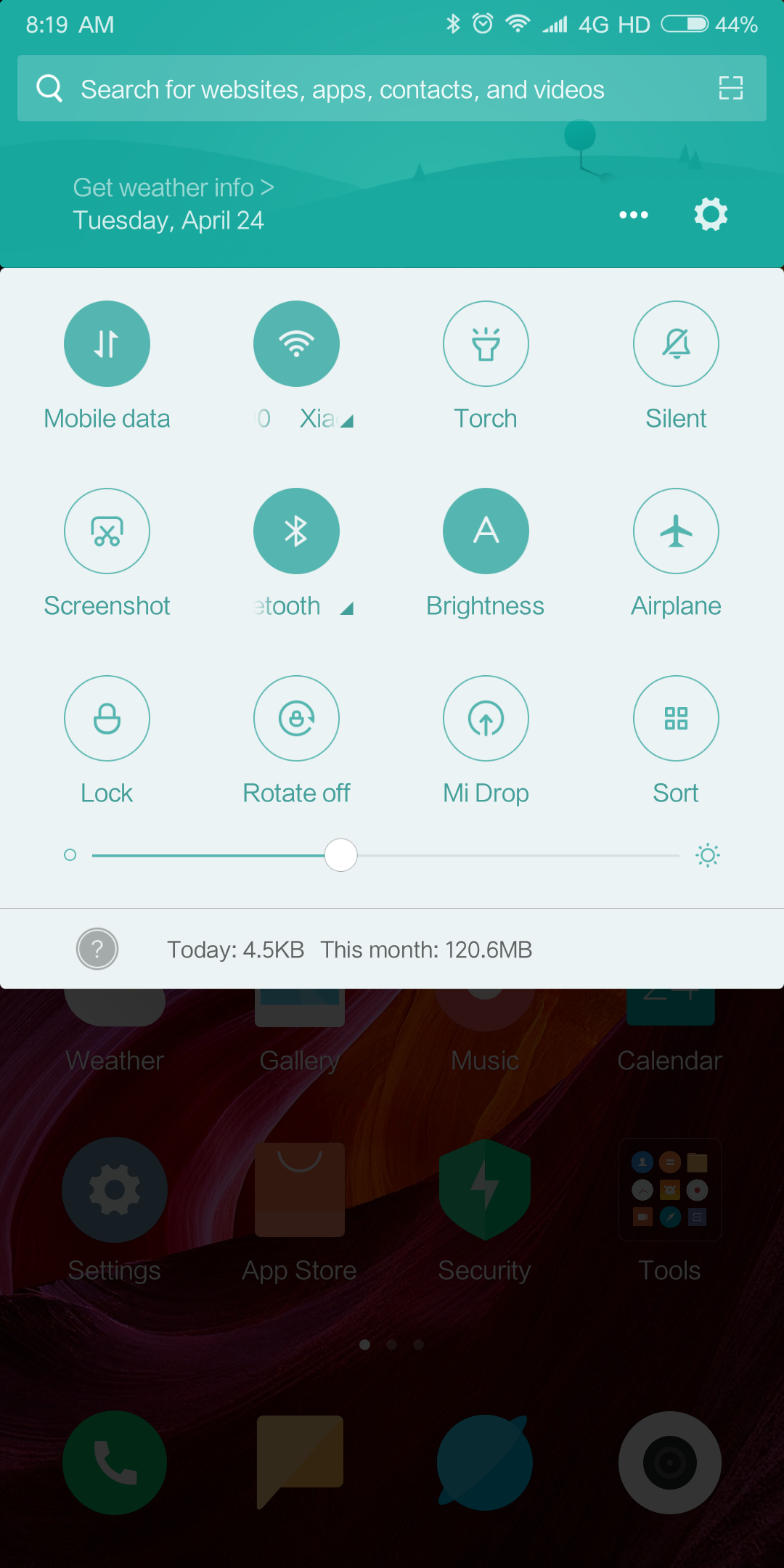
Task: Tap the brightness slider track
Action: coord(385,855)
